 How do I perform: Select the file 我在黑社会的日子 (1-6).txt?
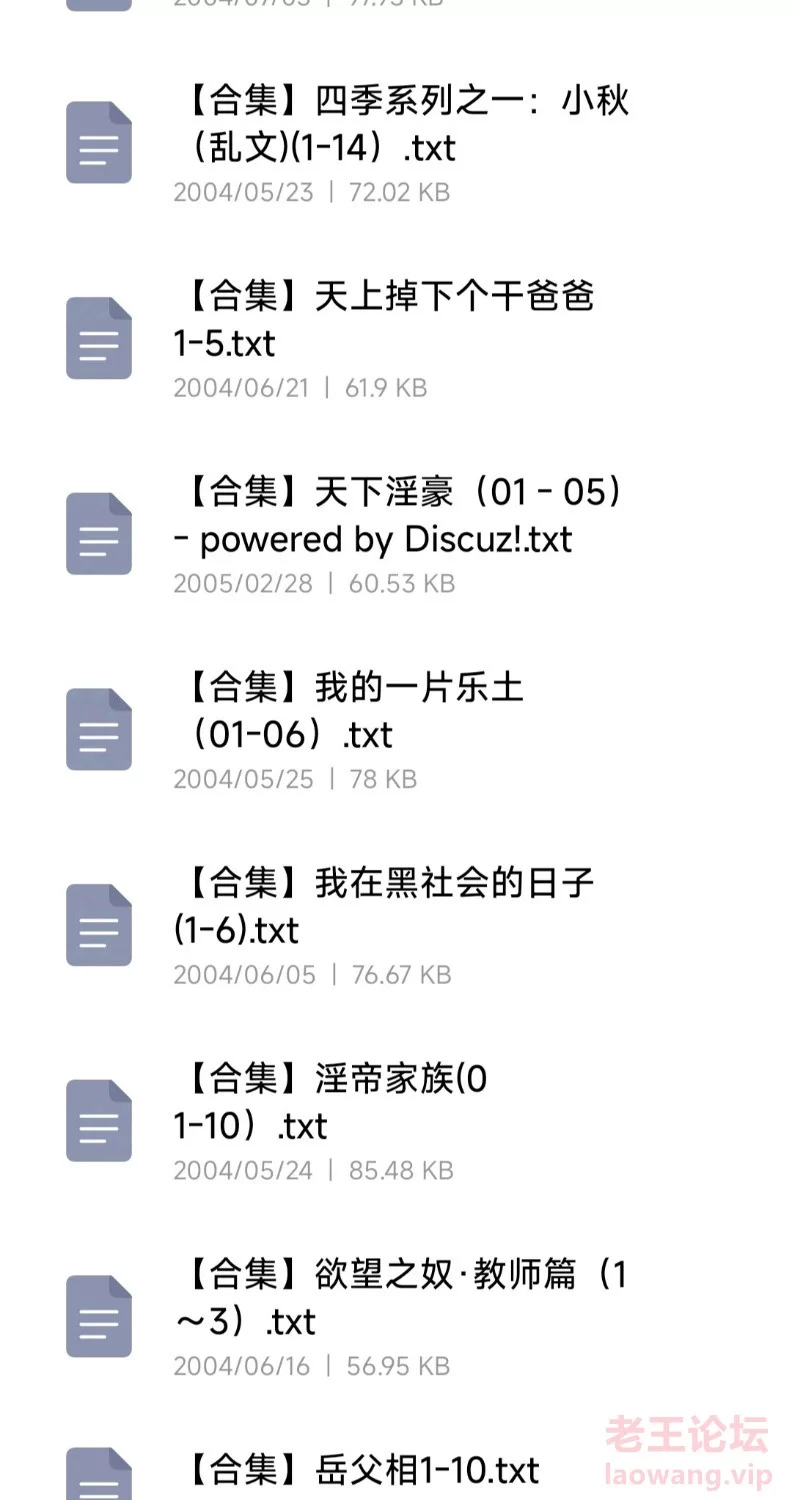coord(396,926)
